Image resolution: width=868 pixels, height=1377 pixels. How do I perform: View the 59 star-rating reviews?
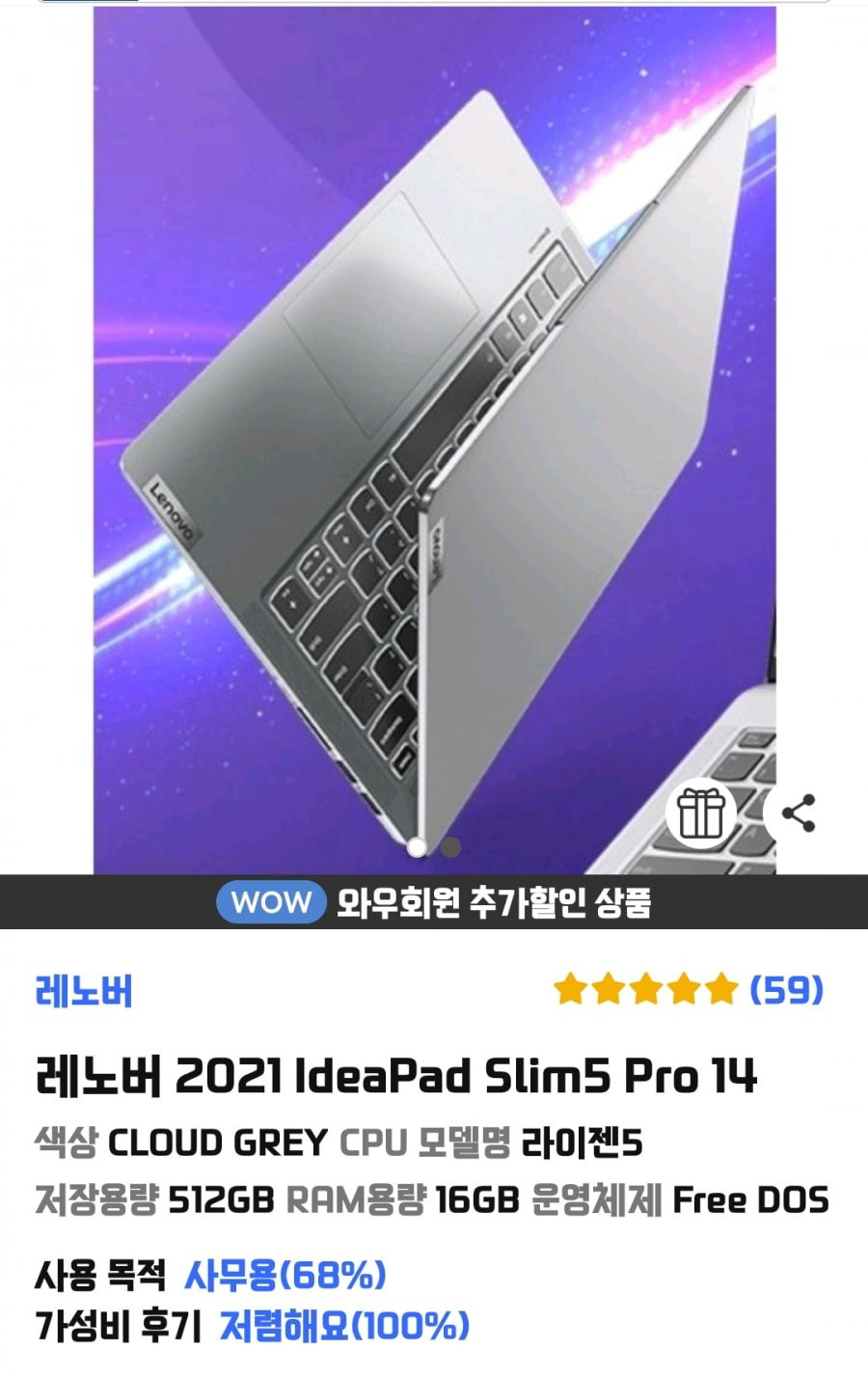pos(689,989)
